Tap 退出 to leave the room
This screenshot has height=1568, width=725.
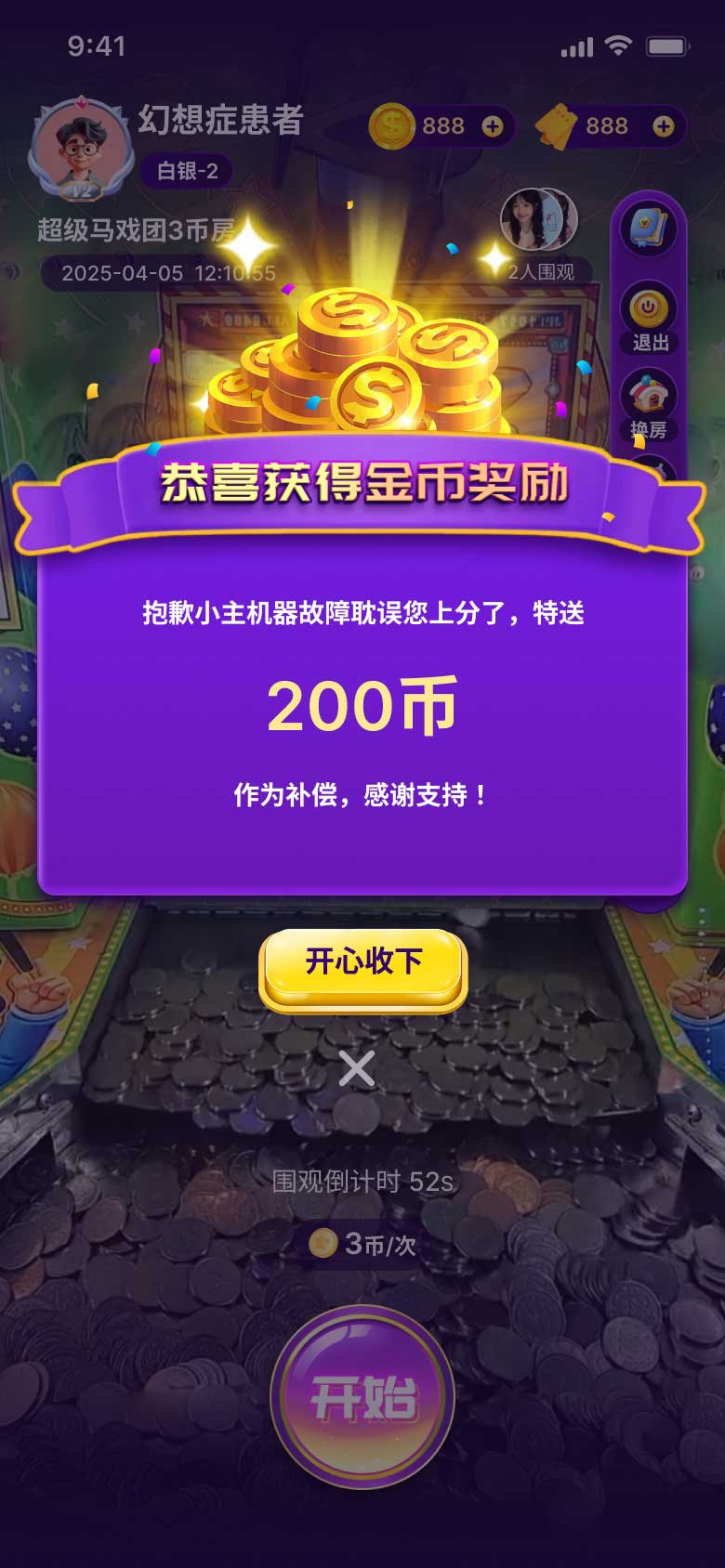649,318
